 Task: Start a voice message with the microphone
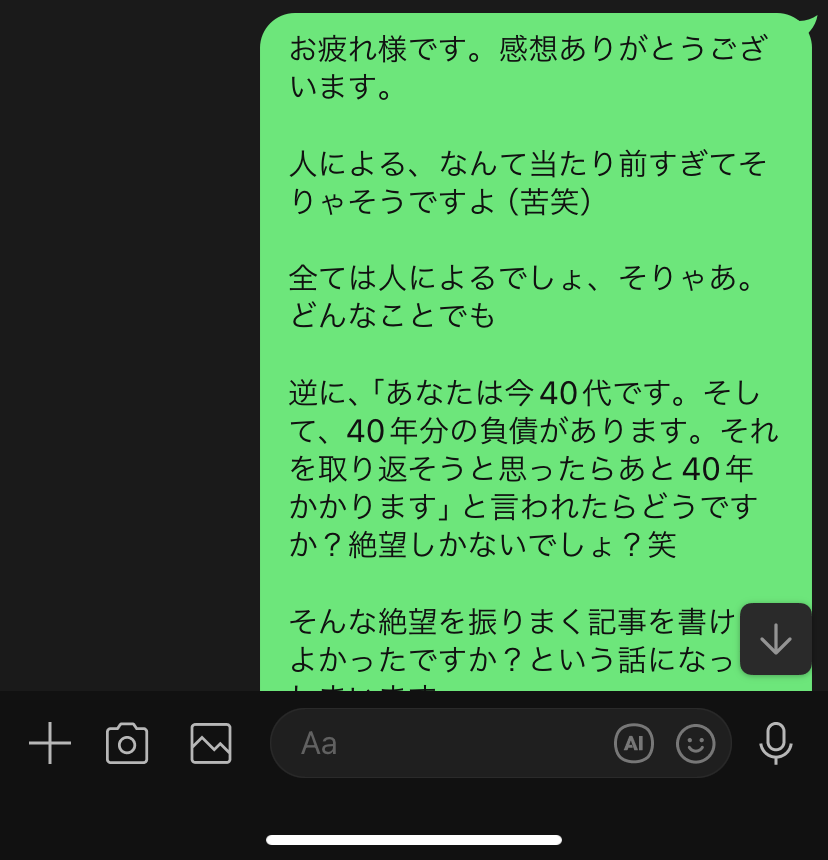click(x=775, y=743)
